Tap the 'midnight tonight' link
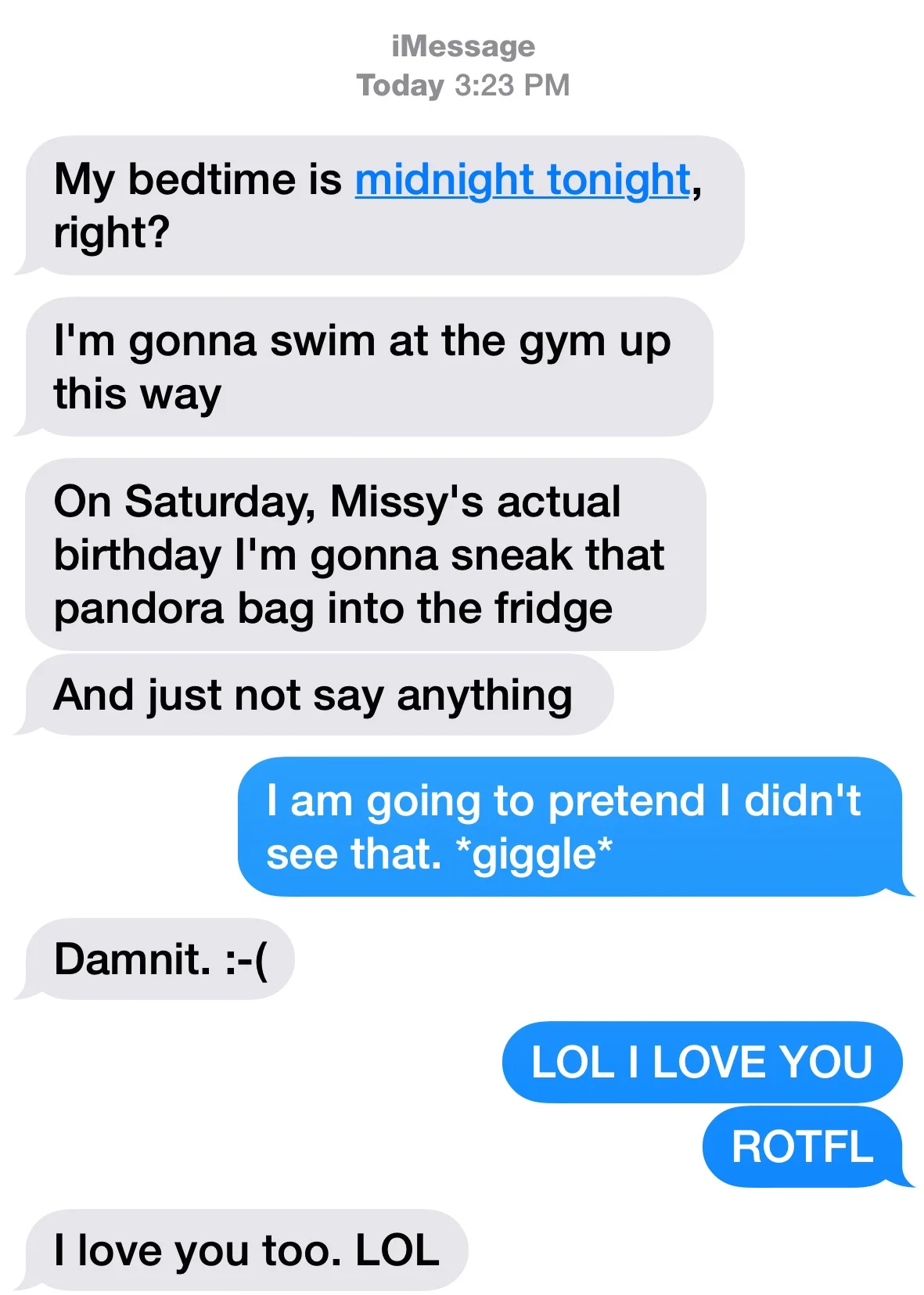The height and width of the screenshot is (1295, 924). click(x=523, y=181)
